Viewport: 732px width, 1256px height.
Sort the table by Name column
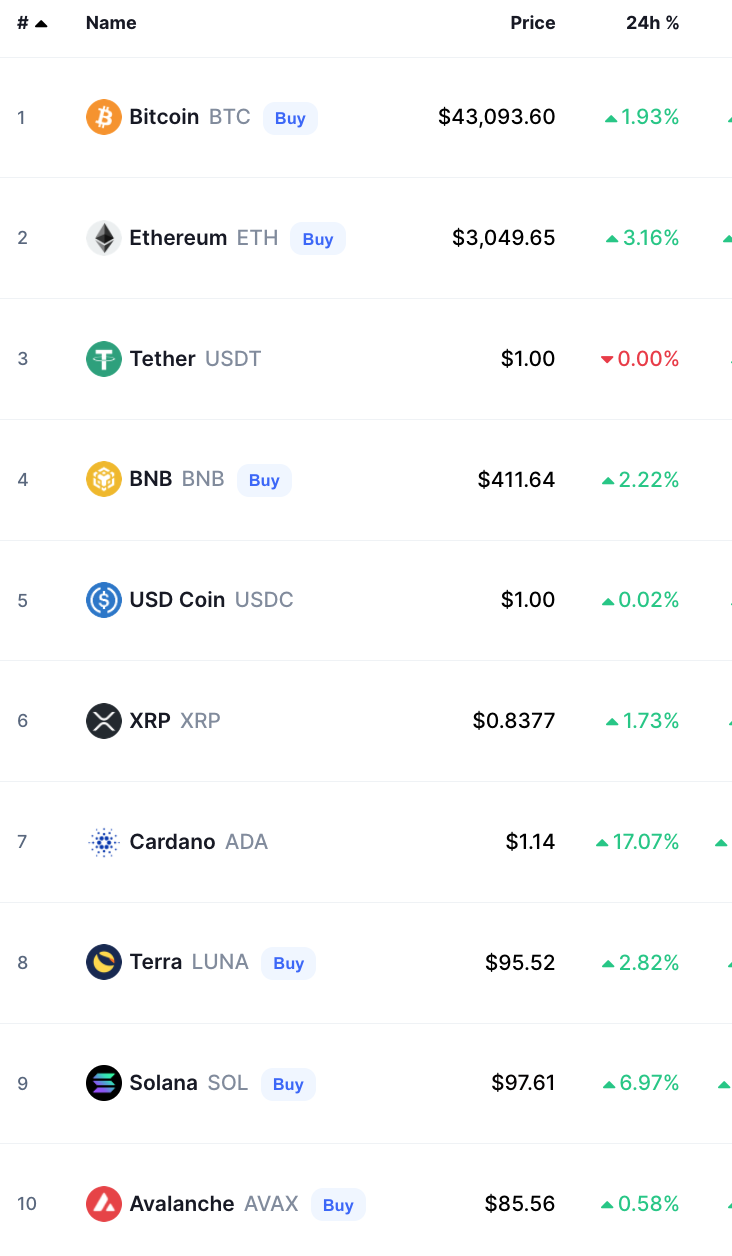(x=111, y=23)
